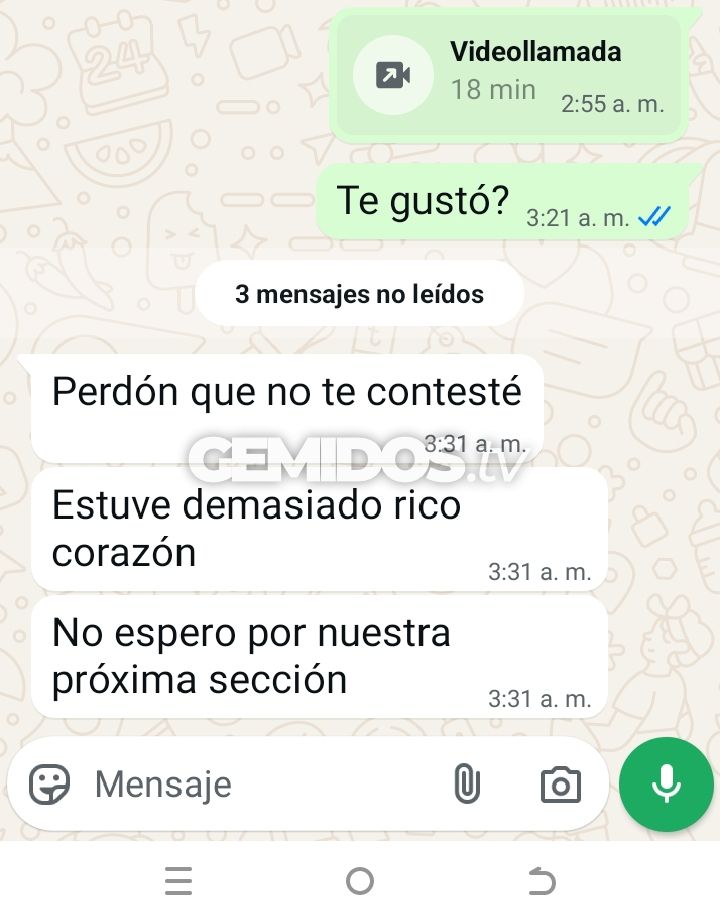Tap the voice message microphone button
The height and width of the screenshot is (918, 720).
[666, 785]
